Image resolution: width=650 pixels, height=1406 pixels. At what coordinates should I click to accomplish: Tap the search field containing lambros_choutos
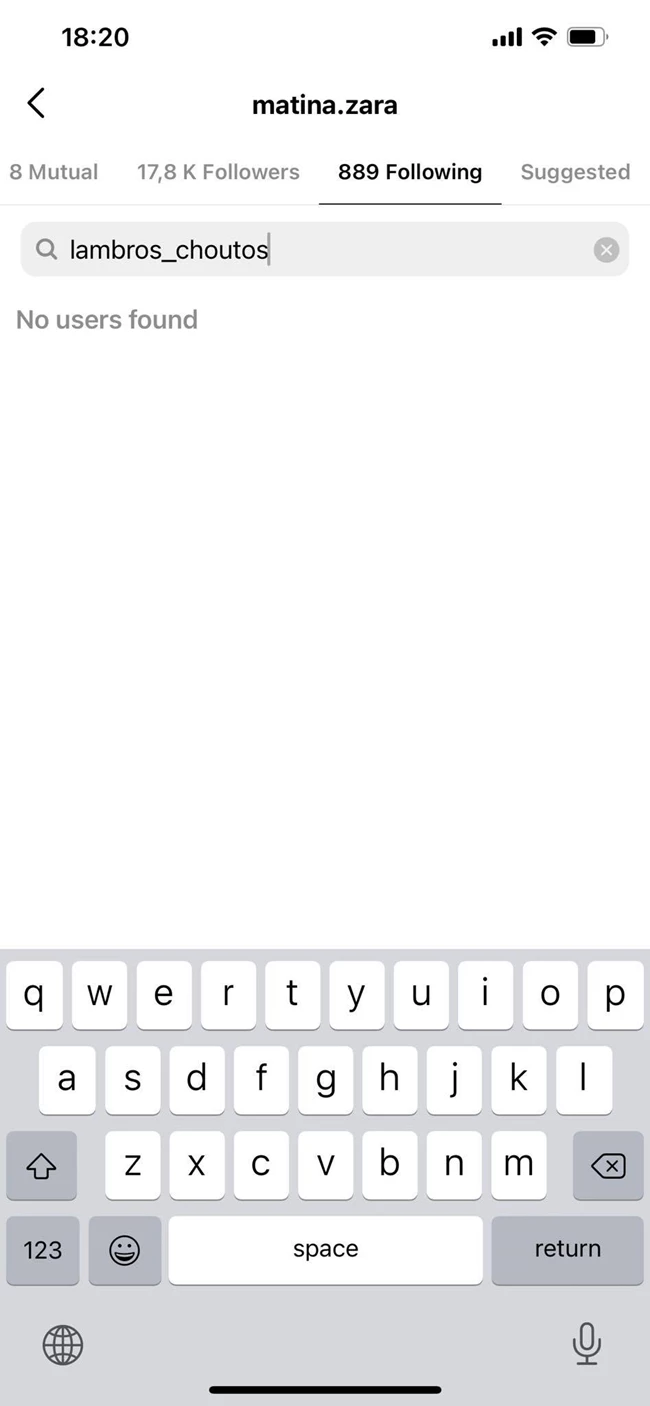pos(320,249)
